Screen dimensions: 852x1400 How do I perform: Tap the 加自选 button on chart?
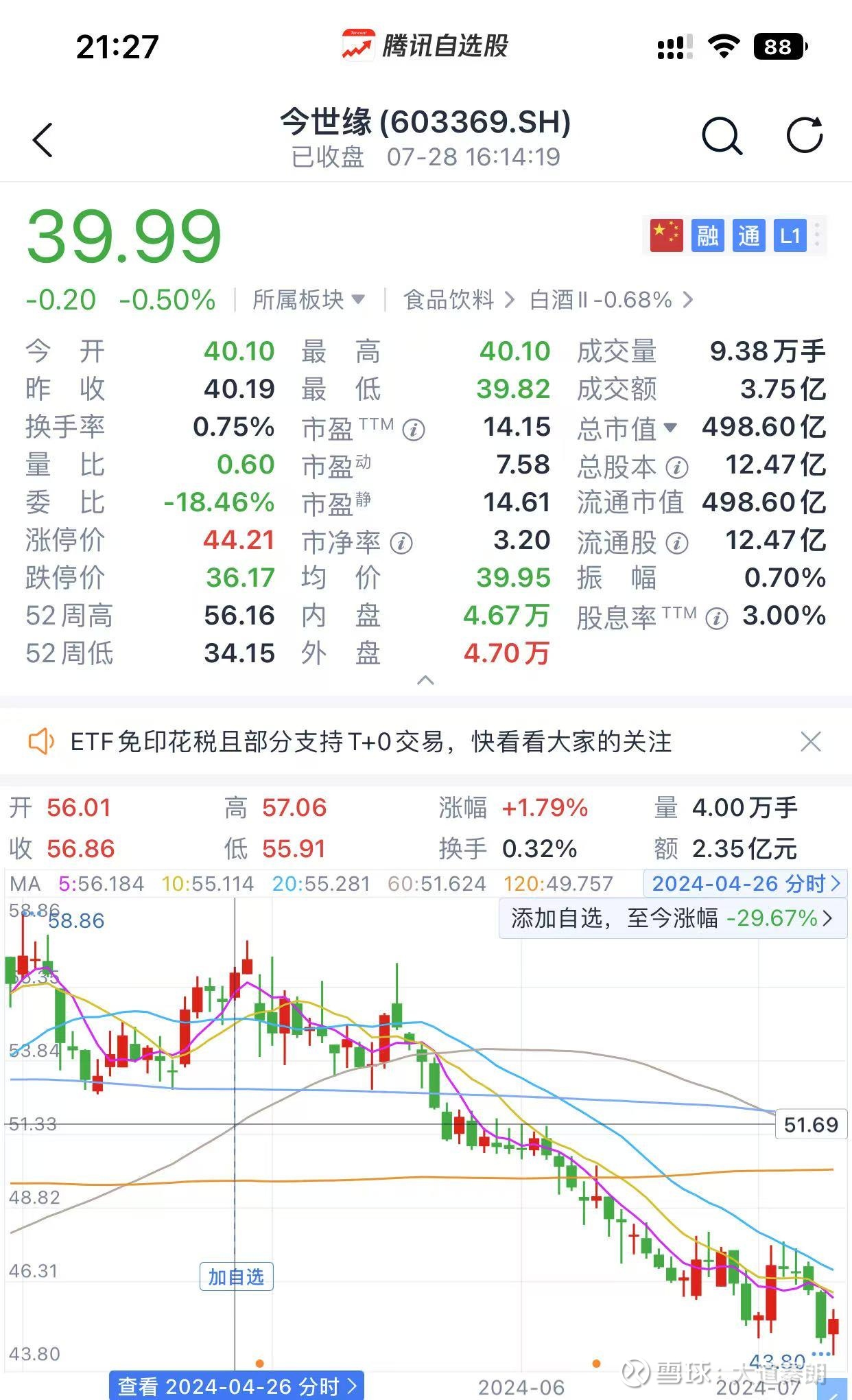pyautogui.click(x=236, y=1276)
